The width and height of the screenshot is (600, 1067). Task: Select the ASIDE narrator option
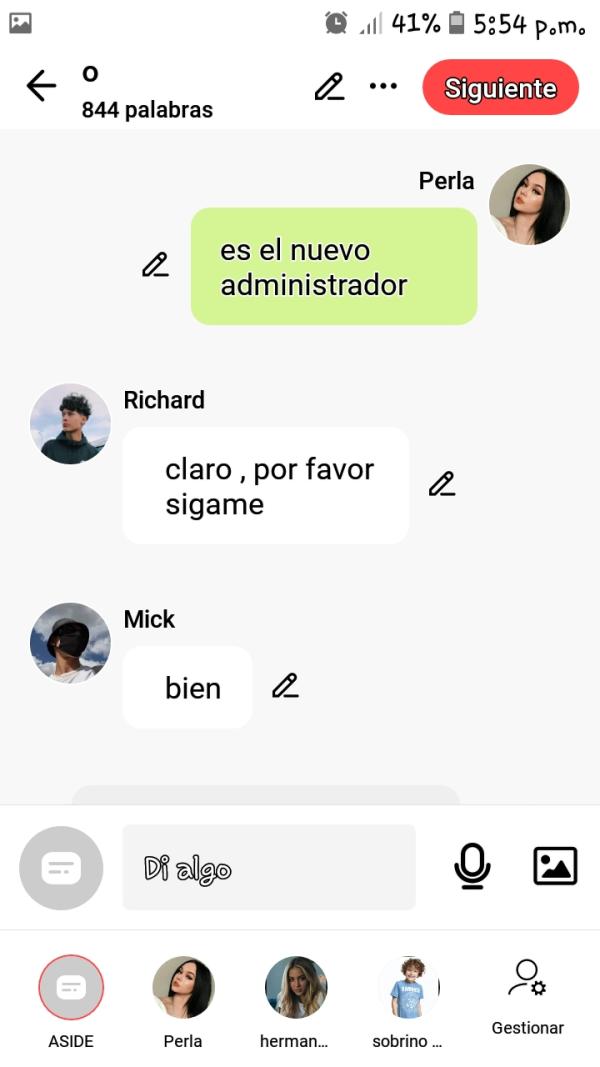click(x=71, y=988)
